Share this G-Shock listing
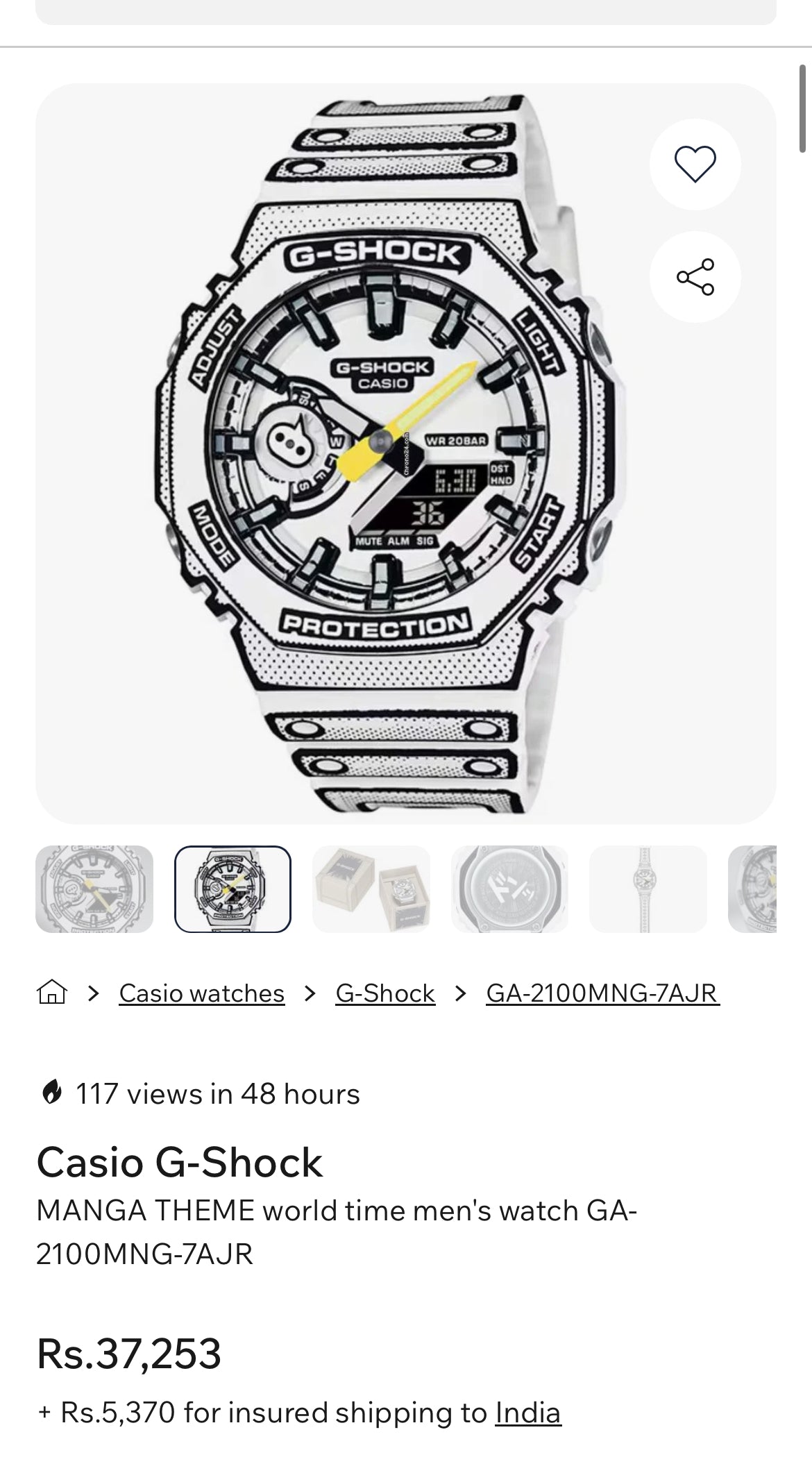 pos(695,277)
